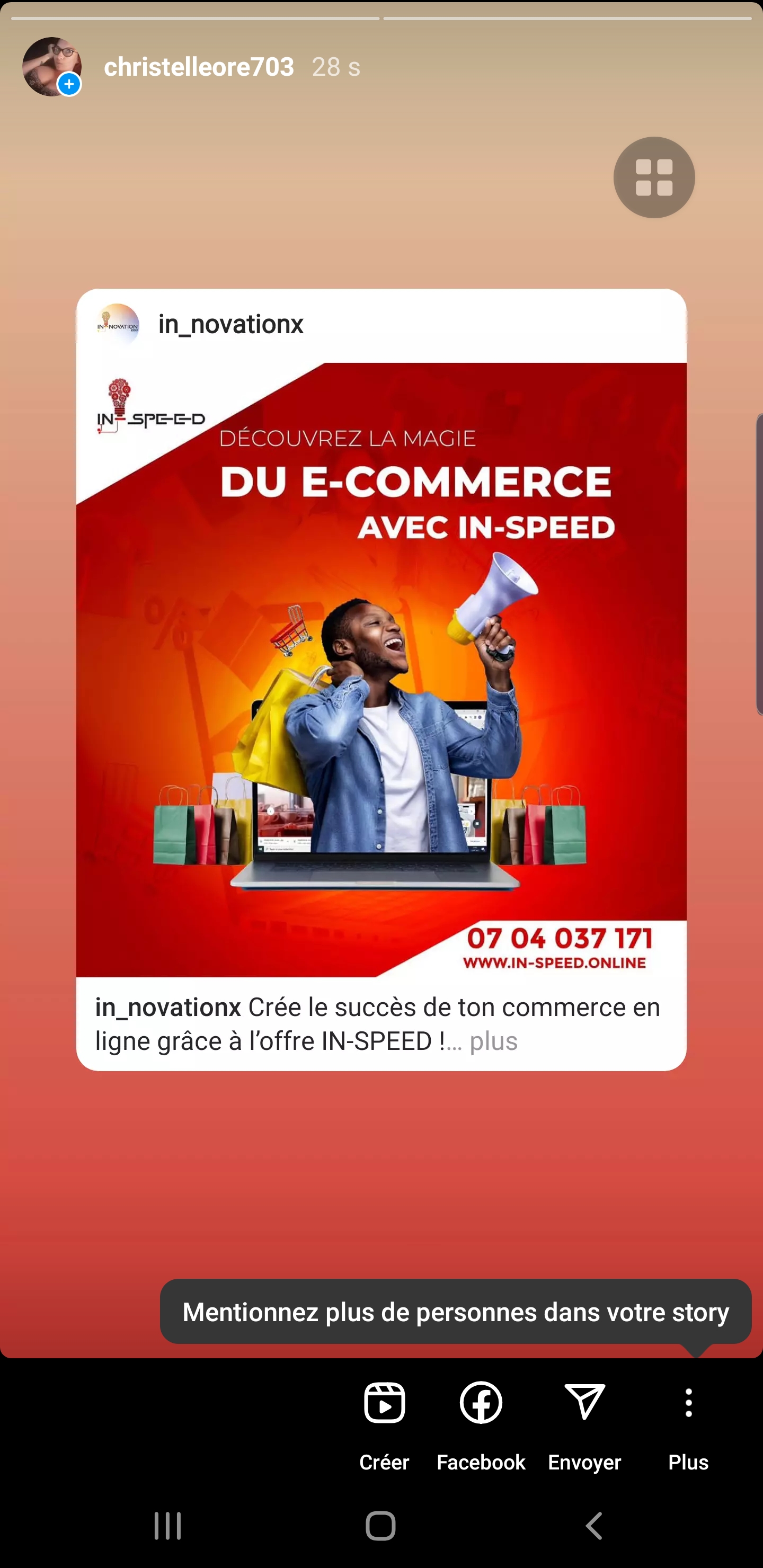Tap the christelleore703 username
Screen dimensions: 763x1568
[x=199, y=67]
